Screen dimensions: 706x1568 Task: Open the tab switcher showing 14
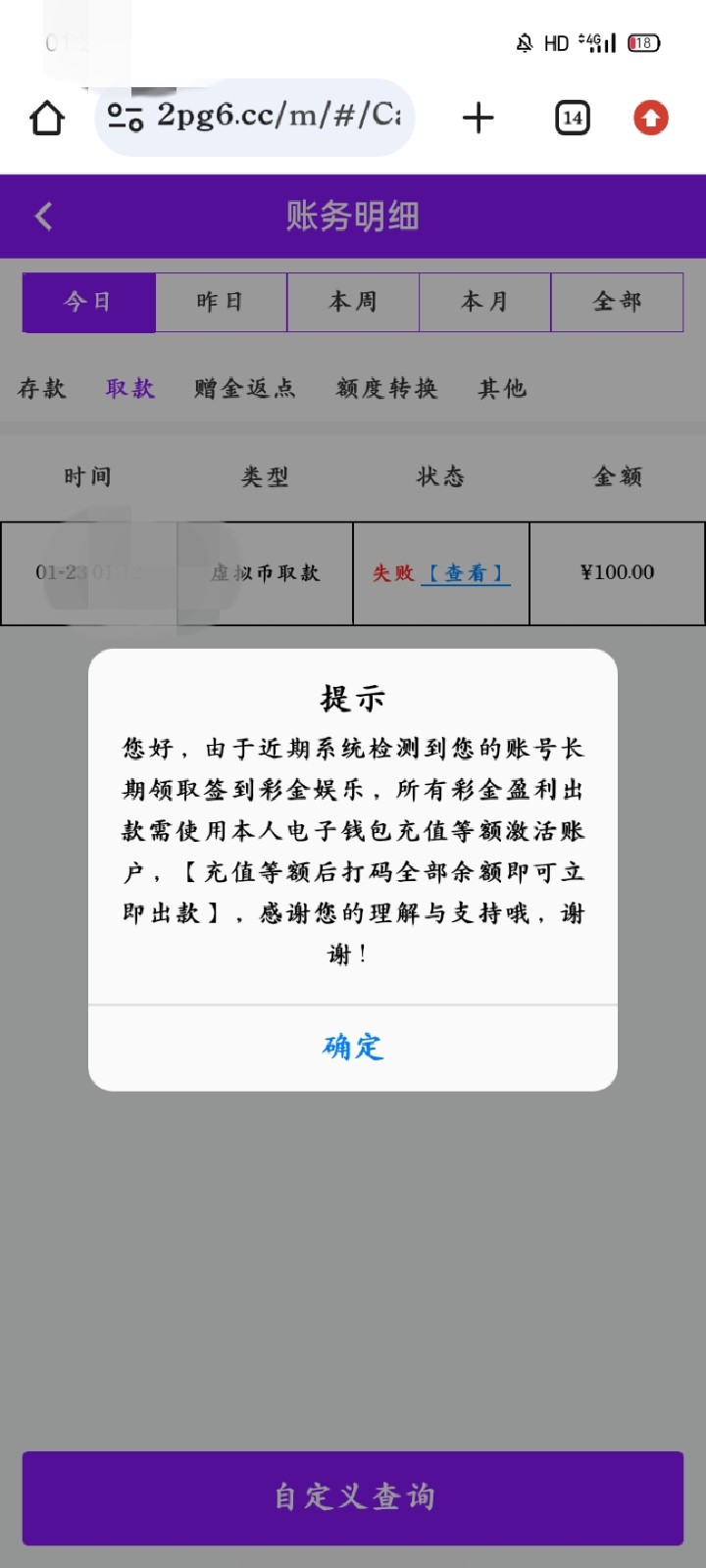point(573,119)
